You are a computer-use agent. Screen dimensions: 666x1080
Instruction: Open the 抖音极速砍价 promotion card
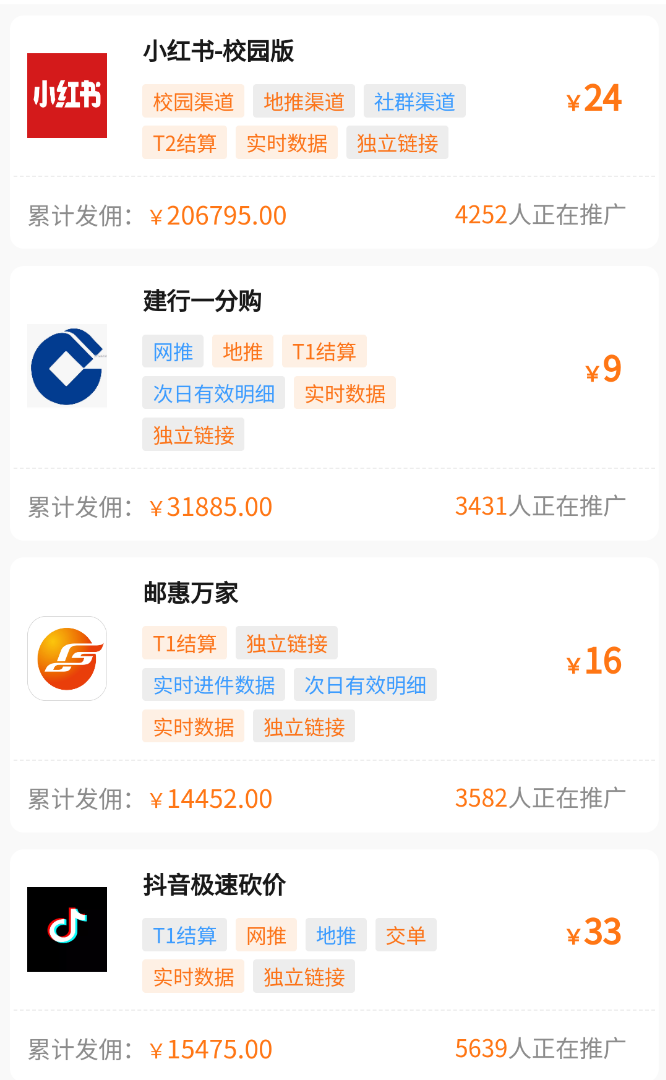(333, 964)
